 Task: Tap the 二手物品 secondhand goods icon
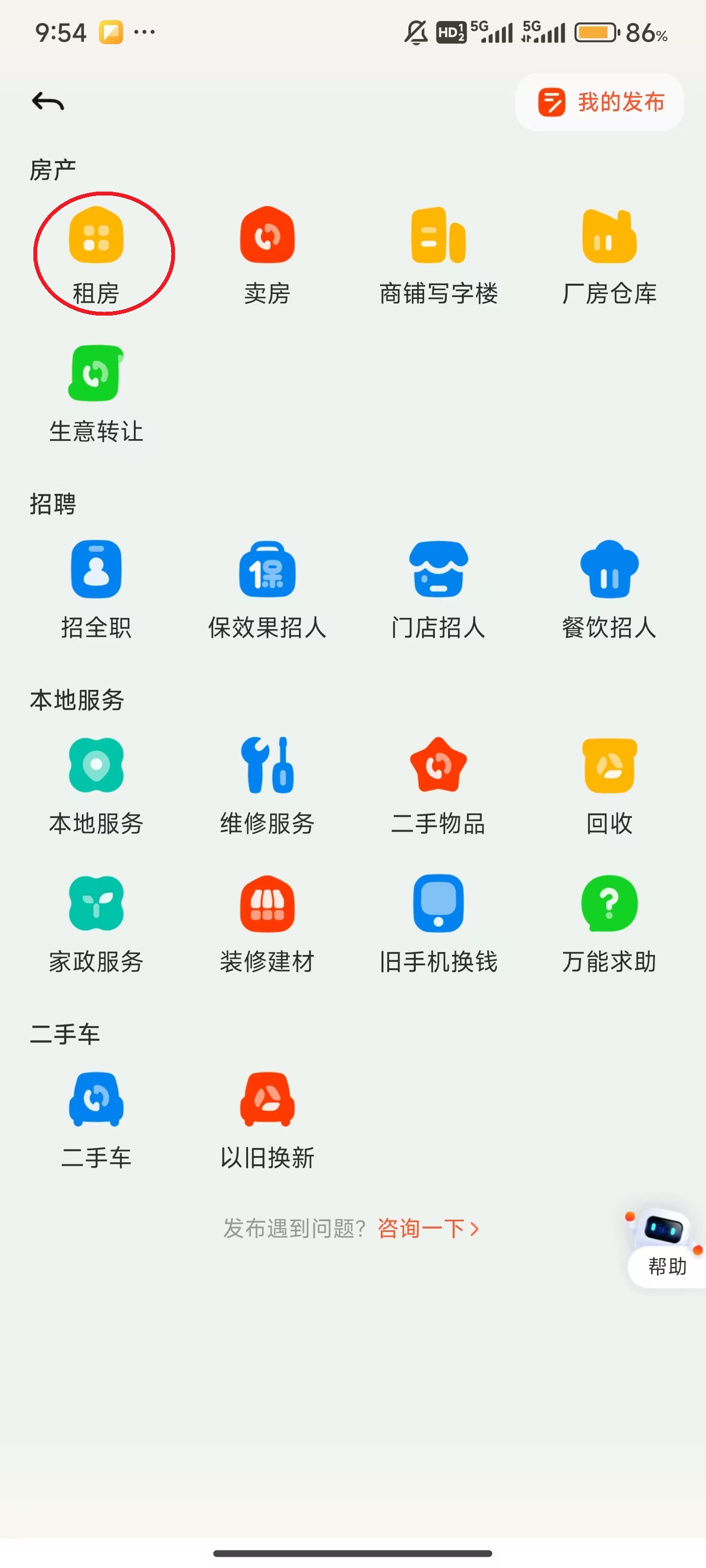click(438, 767)
